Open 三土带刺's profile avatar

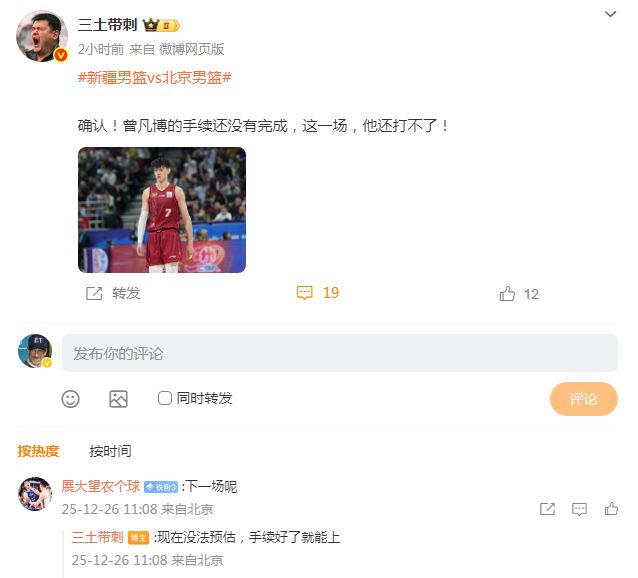(41, 36)
